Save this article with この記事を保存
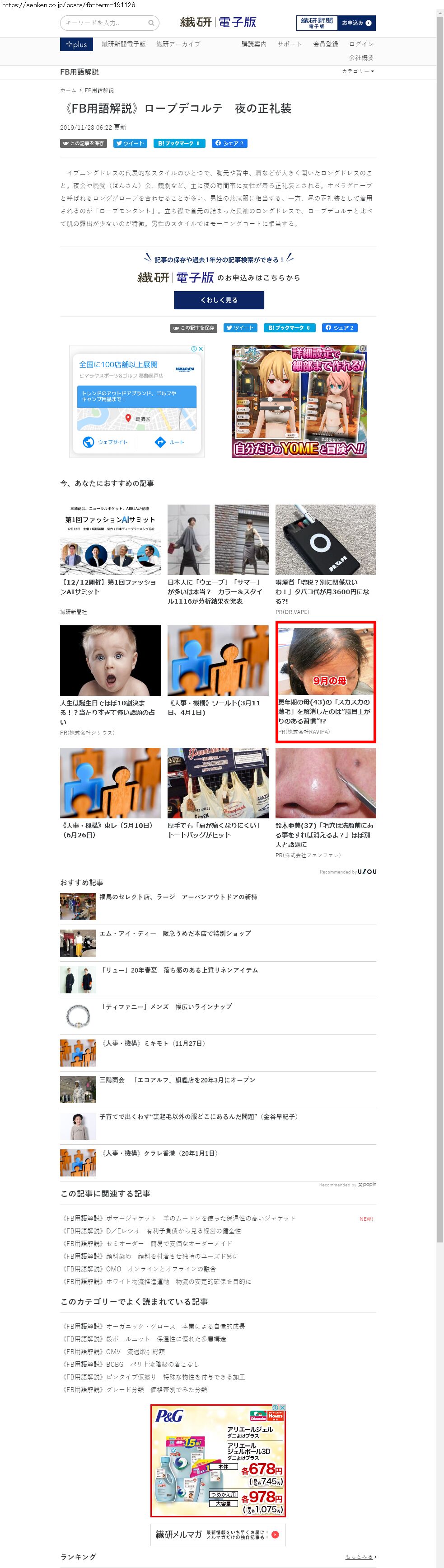This screenshot has height=1568, width=444. coord(83,144)
